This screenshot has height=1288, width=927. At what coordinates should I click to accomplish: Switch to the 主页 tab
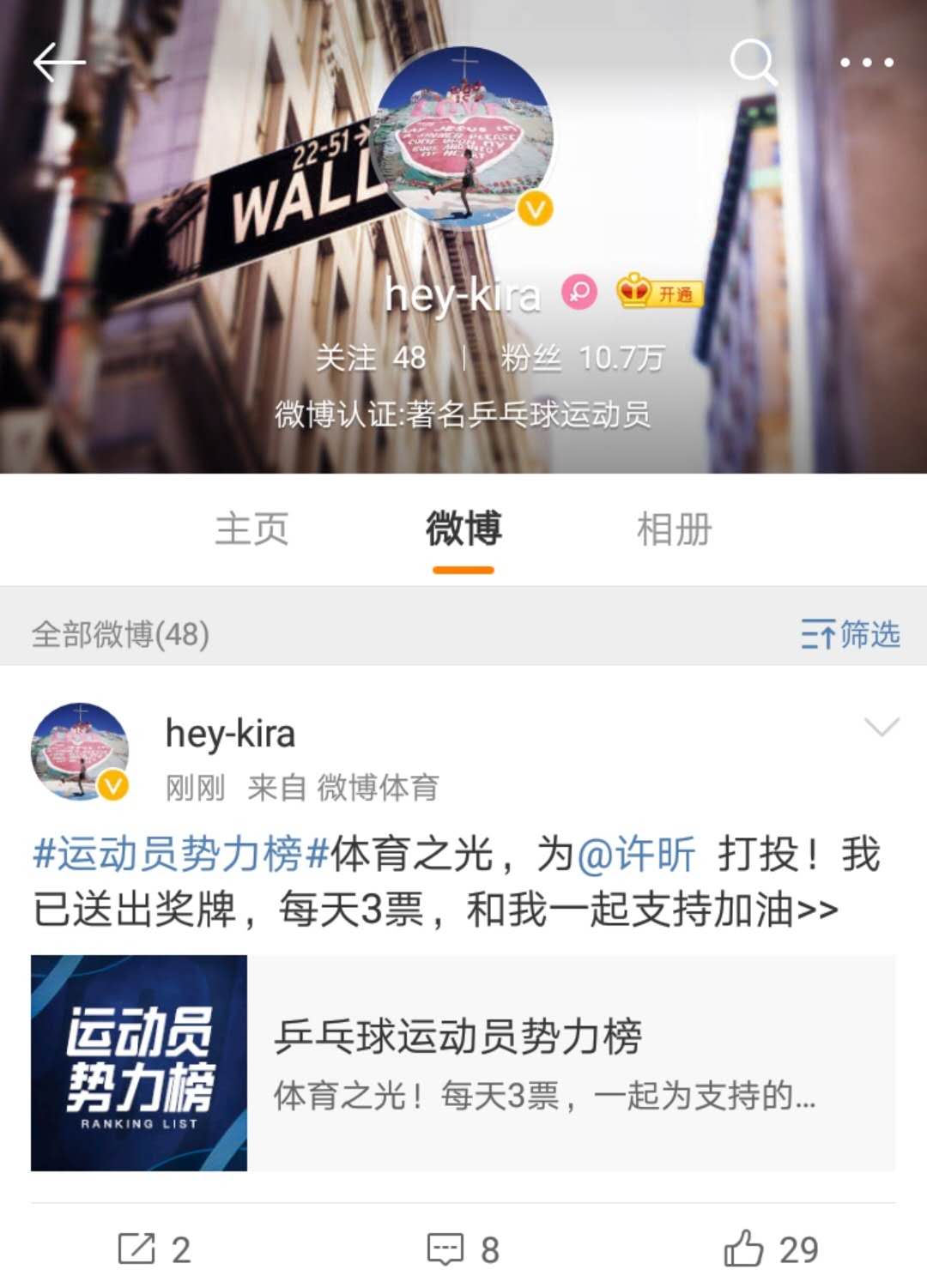coord(251,529)
